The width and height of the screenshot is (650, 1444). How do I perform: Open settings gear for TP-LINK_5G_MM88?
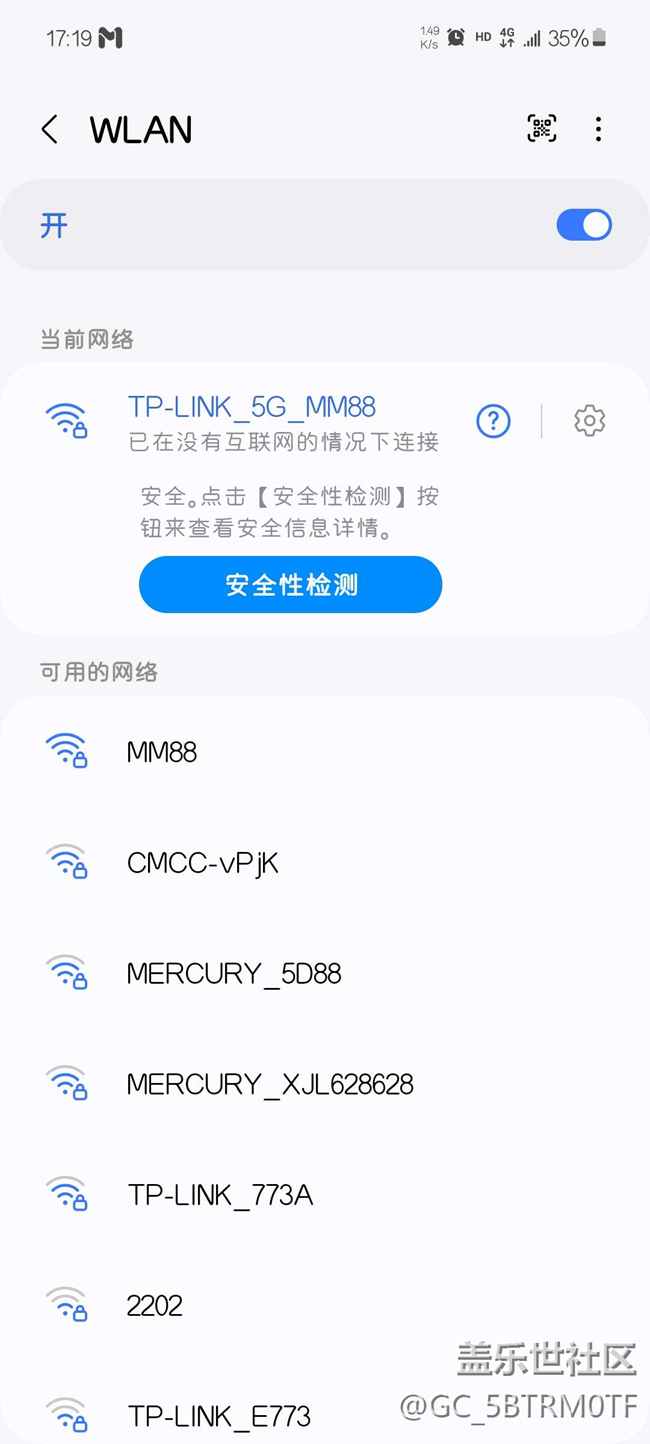point(590,421)
